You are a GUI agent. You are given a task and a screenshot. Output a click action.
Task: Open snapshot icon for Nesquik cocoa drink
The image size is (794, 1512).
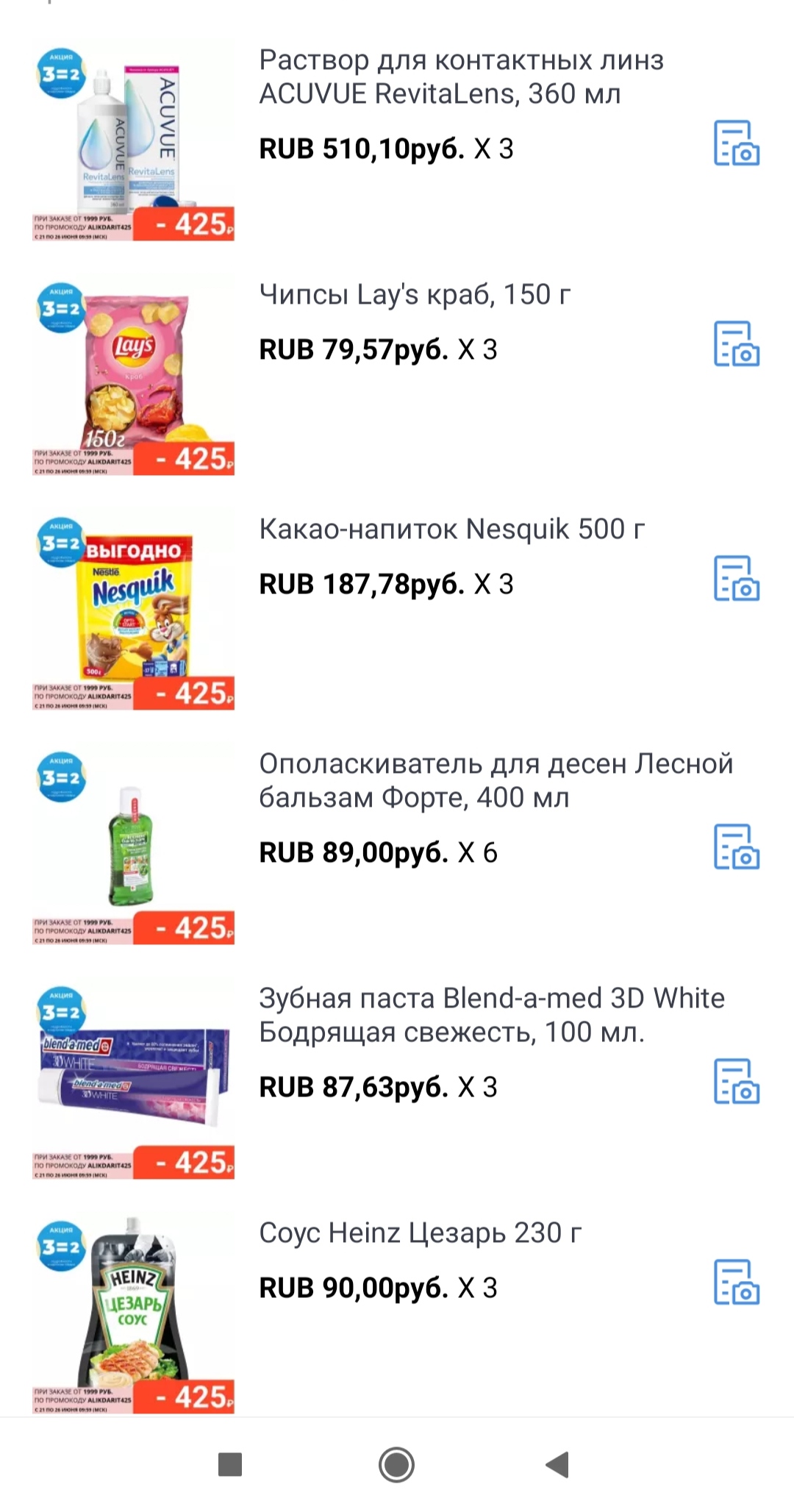[x=737, y=578]
